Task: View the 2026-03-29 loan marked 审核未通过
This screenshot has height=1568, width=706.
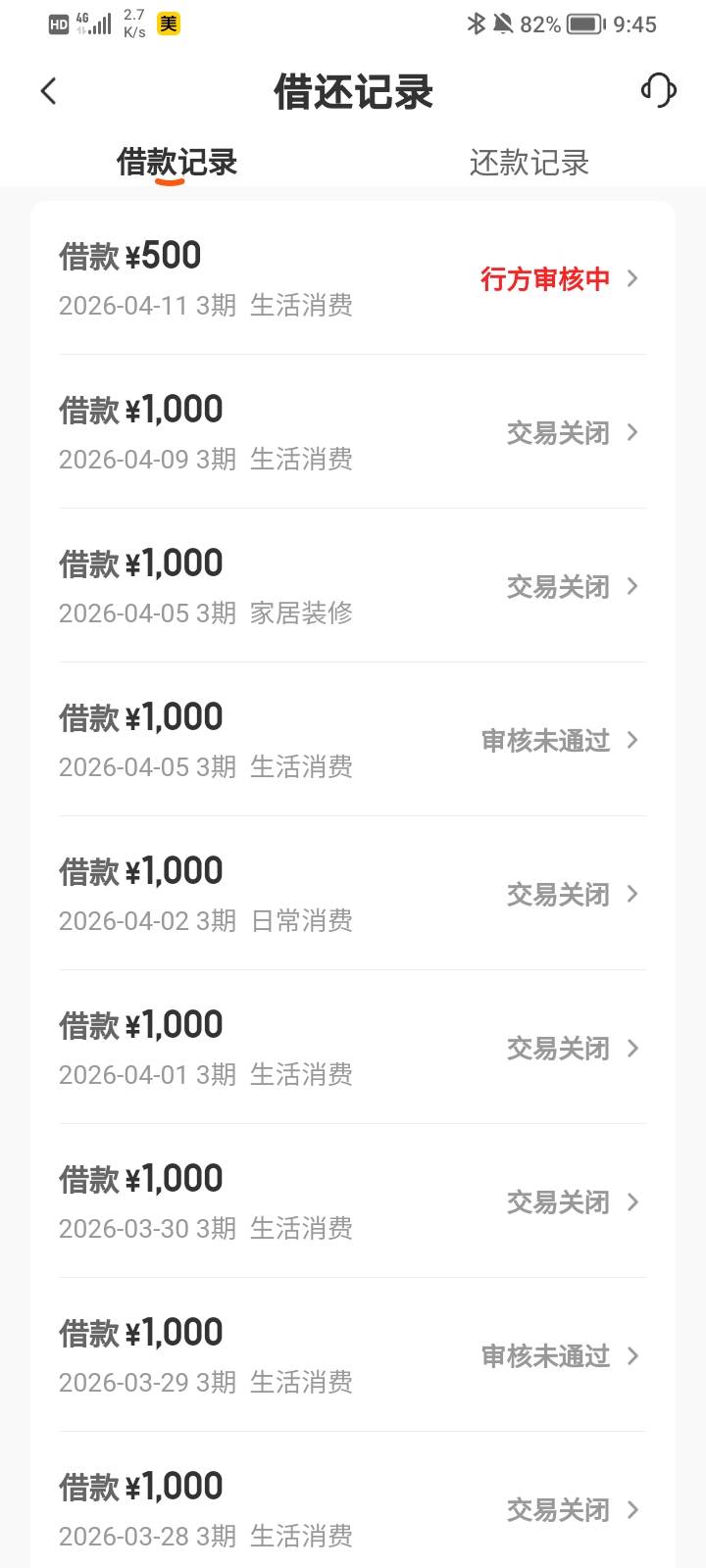Action: [353, 1355]
